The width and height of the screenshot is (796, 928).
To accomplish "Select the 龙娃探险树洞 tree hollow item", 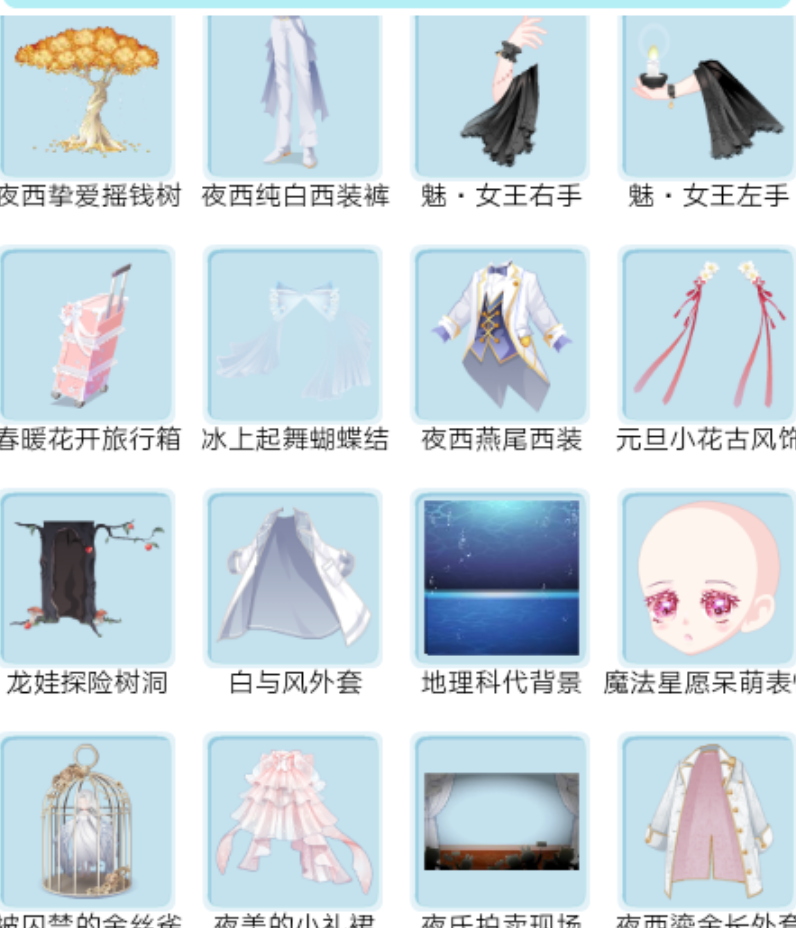I will click(86, 578).
